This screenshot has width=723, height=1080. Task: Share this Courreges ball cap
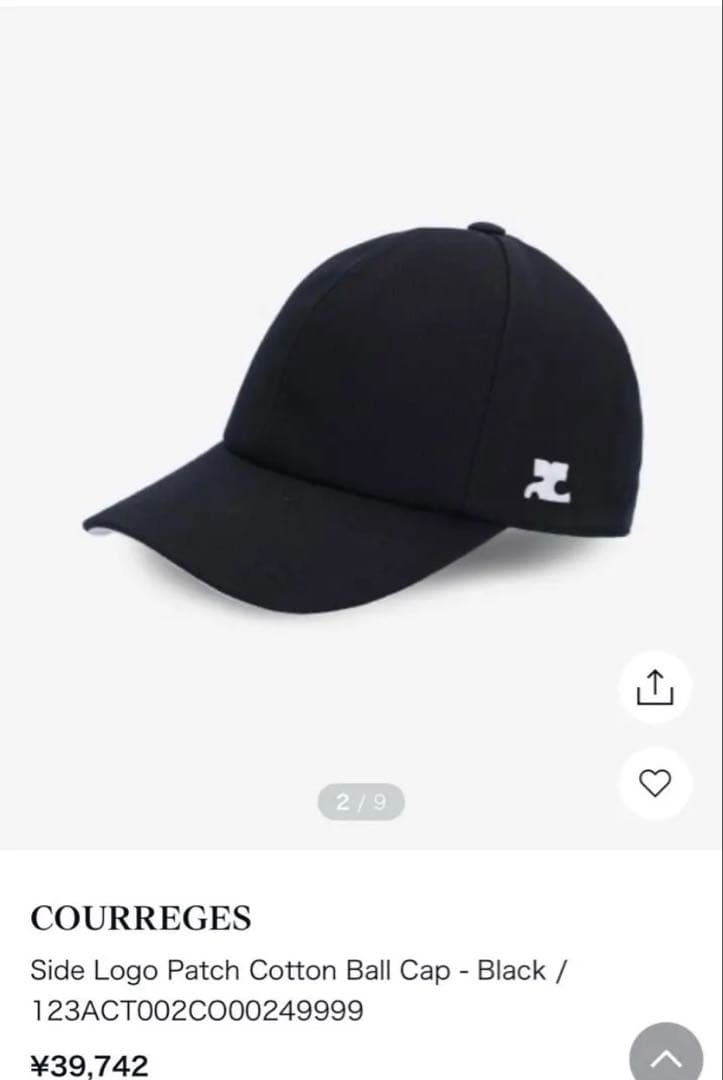[x=655, y=687]
